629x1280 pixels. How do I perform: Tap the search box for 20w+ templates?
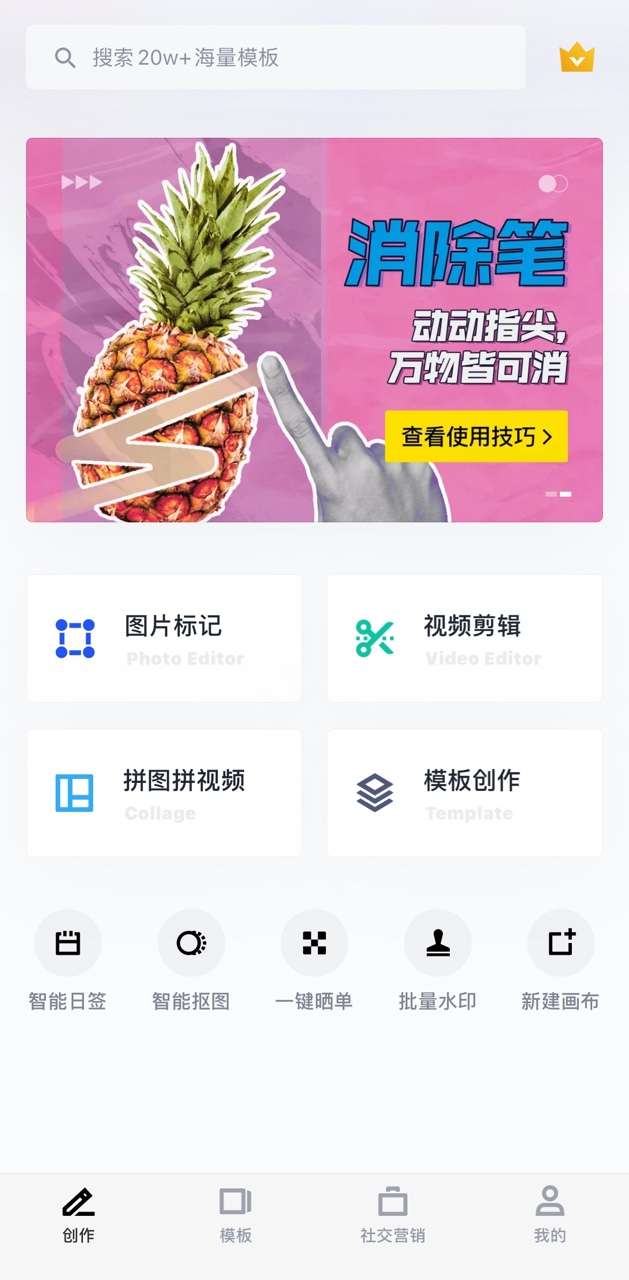pyautogui.click(x=275, y=57)
